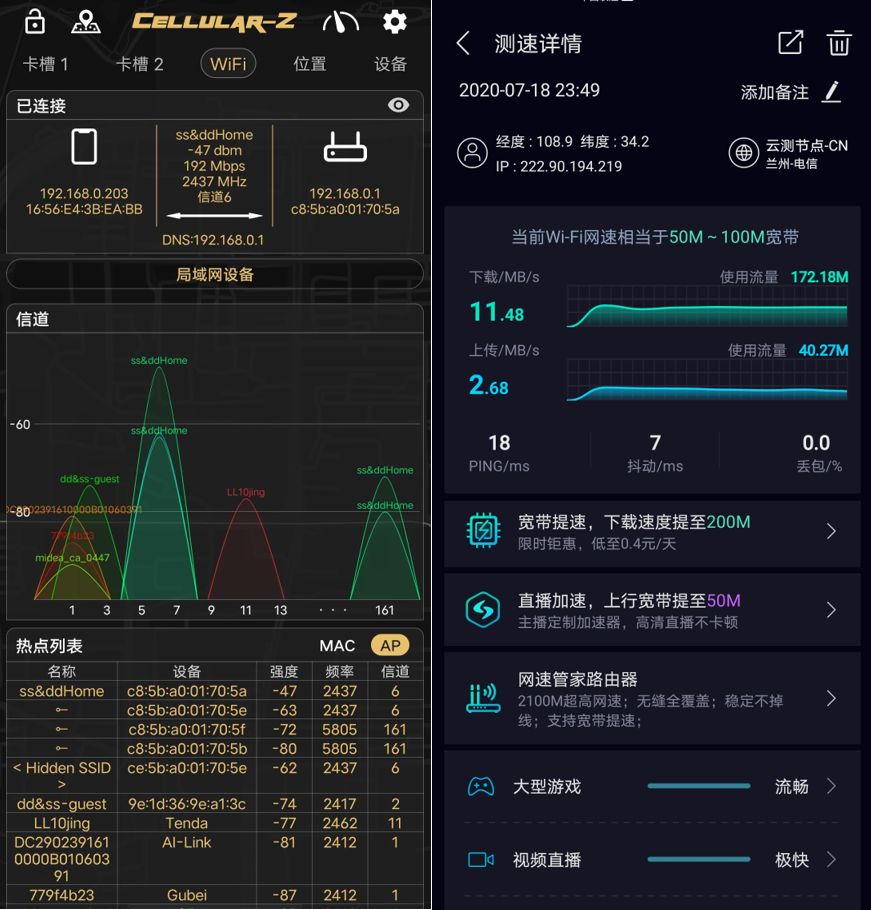The image size is (871, 910).
Task: Open the 视频直播 row
Action: pyautogui.click(x=652, y=860)
